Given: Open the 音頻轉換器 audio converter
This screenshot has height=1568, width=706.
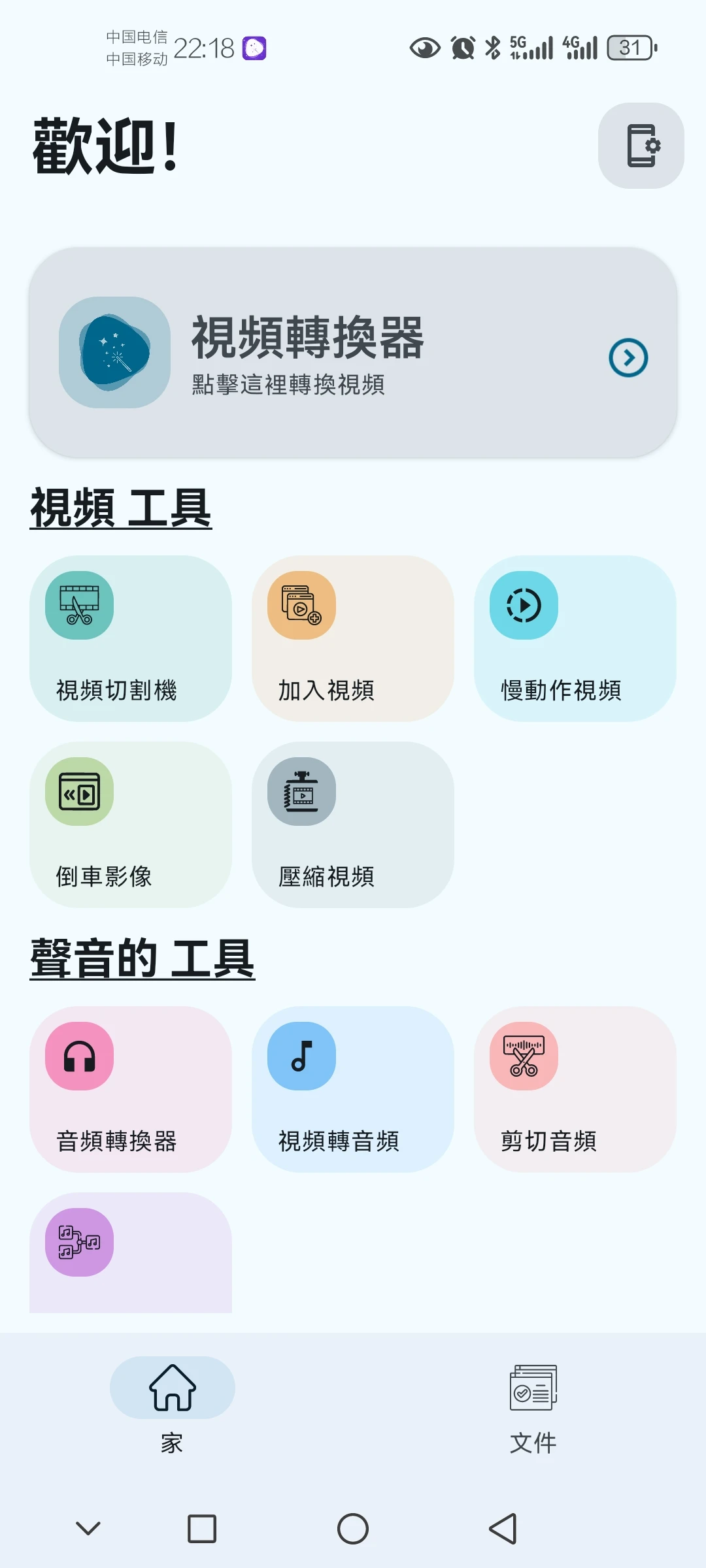Looking at the screenshot, I should point(131,1089).
